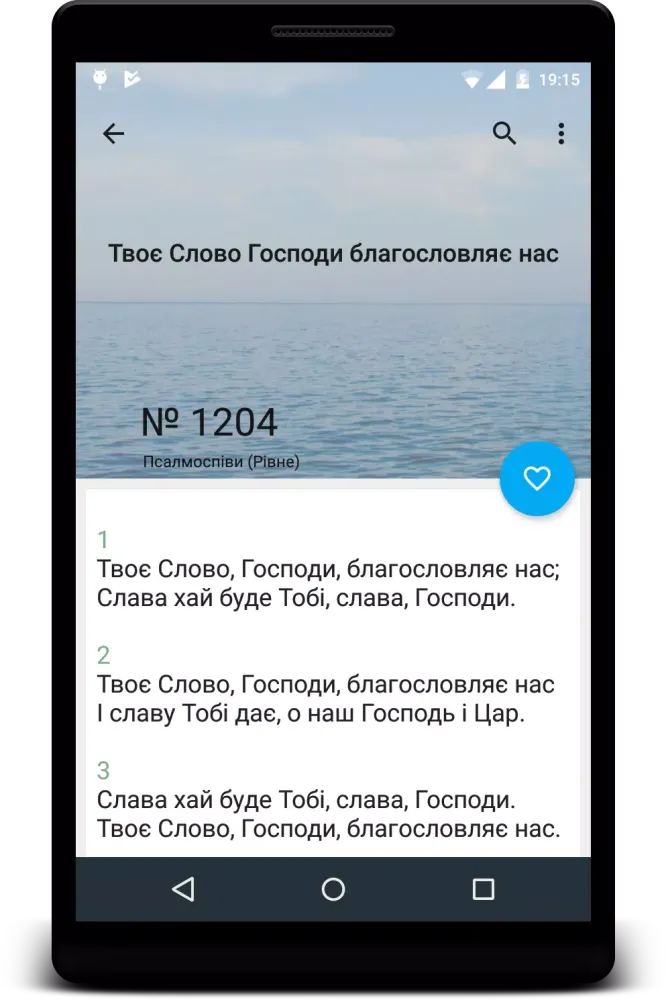Go back using the arrow icon
Image resolution: width=666 pixels, height=1000 pixels.
(113, 134)
